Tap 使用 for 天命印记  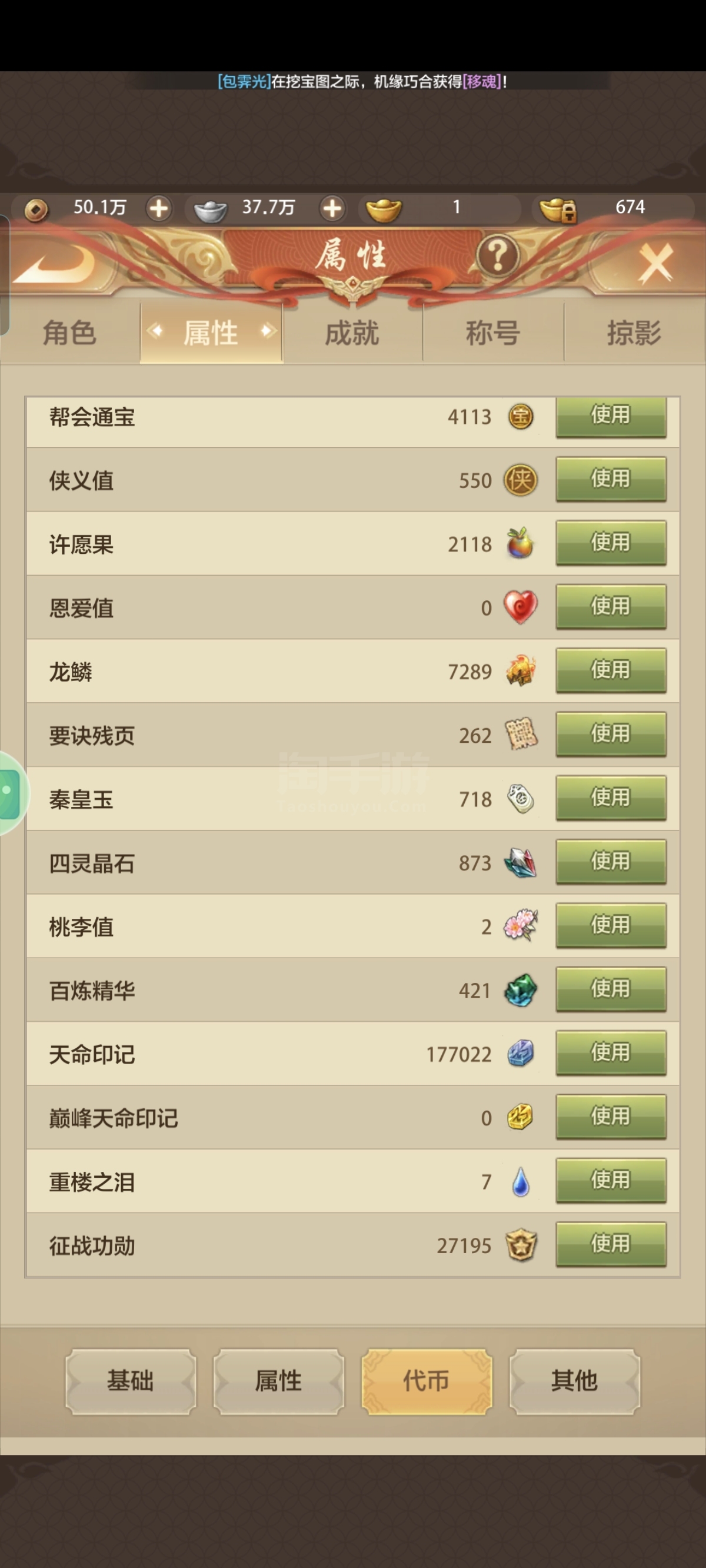coord(611,1053)
